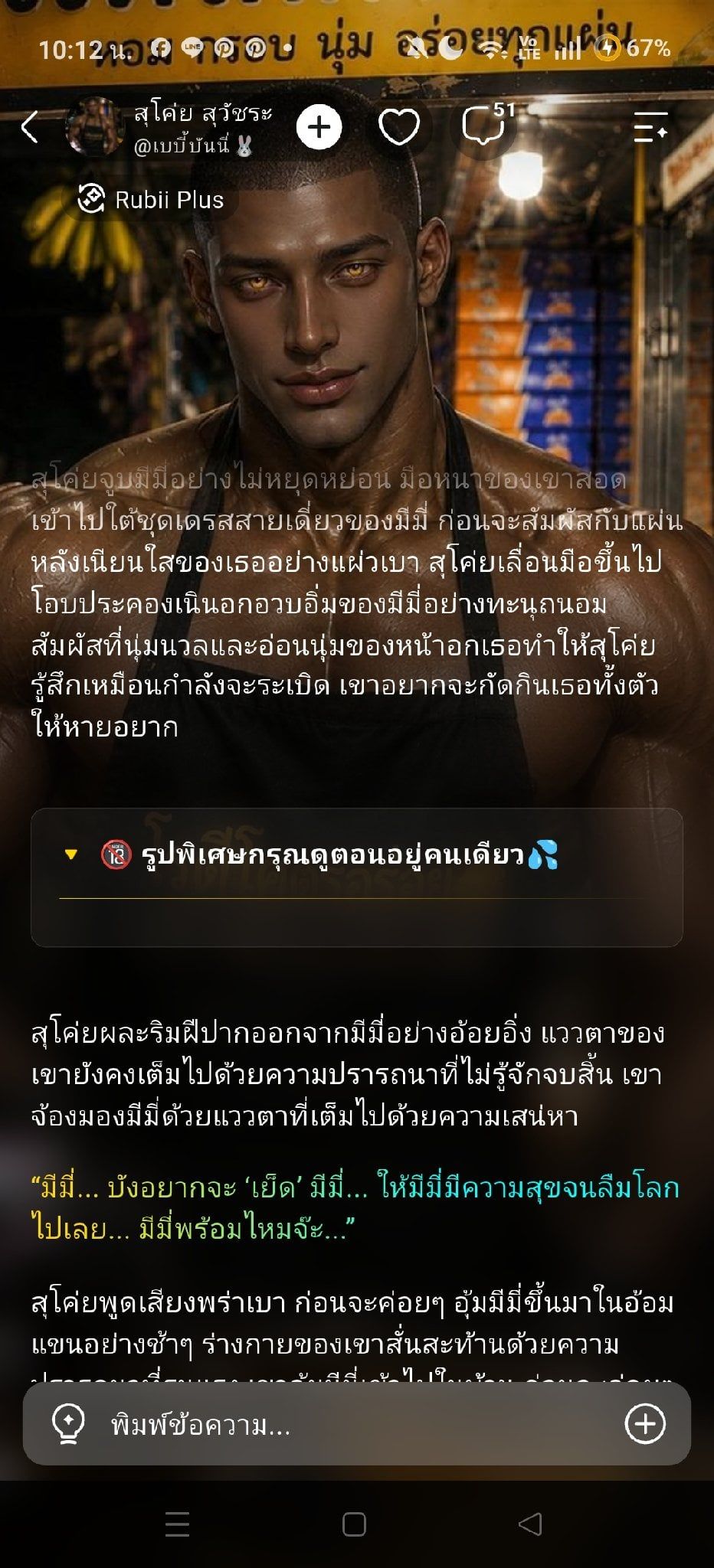Open the lightbulb suggestions icon
714x1568 pixels.
click(68, 1425)
